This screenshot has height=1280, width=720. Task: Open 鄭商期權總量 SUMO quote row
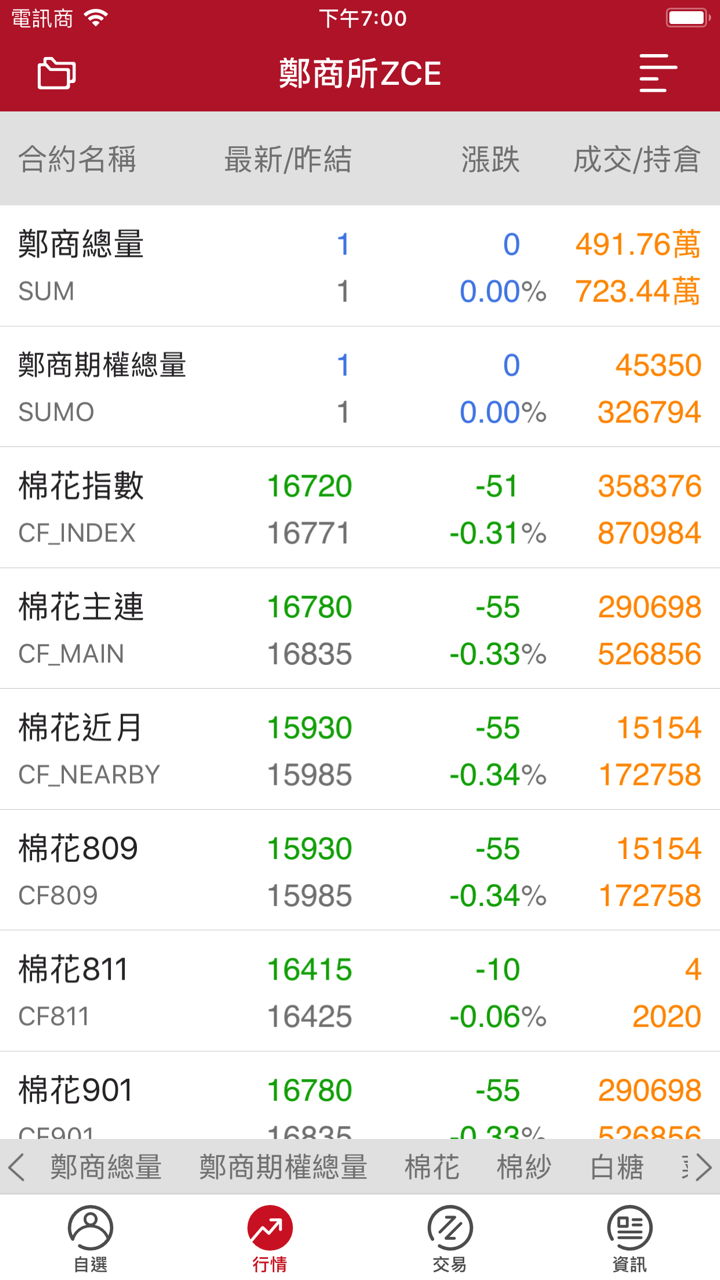[x=360, y=387]
